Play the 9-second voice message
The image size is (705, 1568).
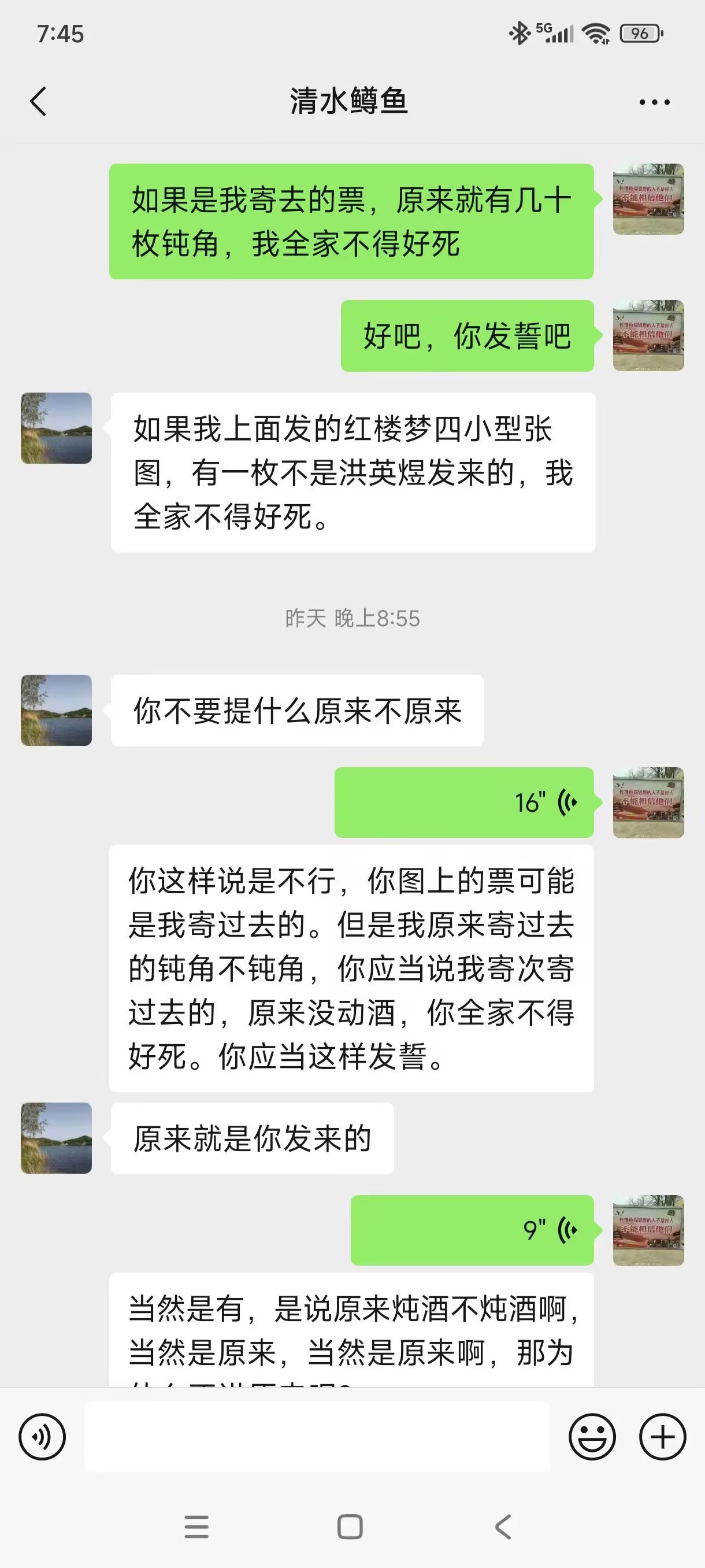(472, 1230)
